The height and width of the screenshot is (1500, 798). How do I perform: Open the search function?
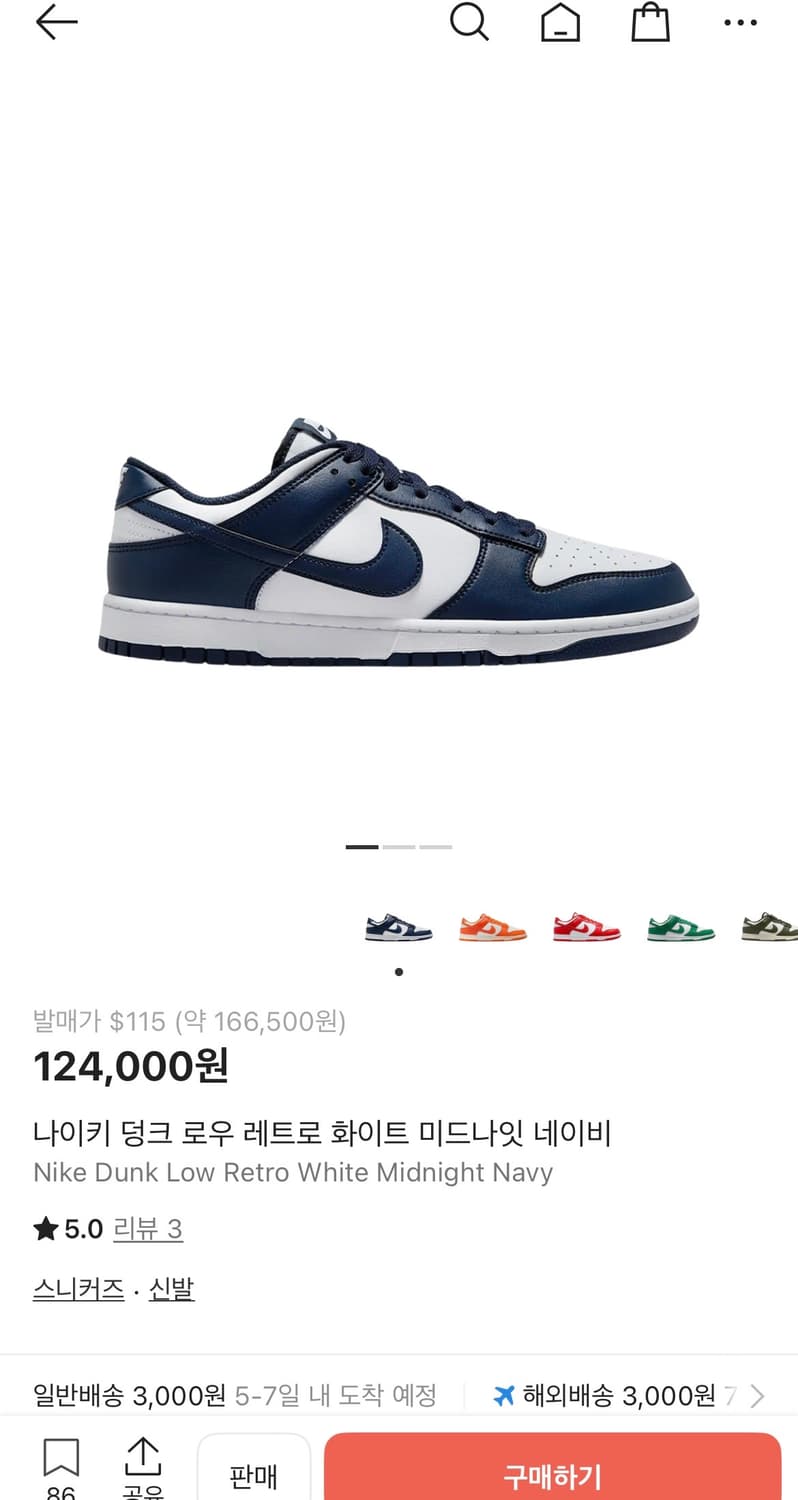(470, 22)
